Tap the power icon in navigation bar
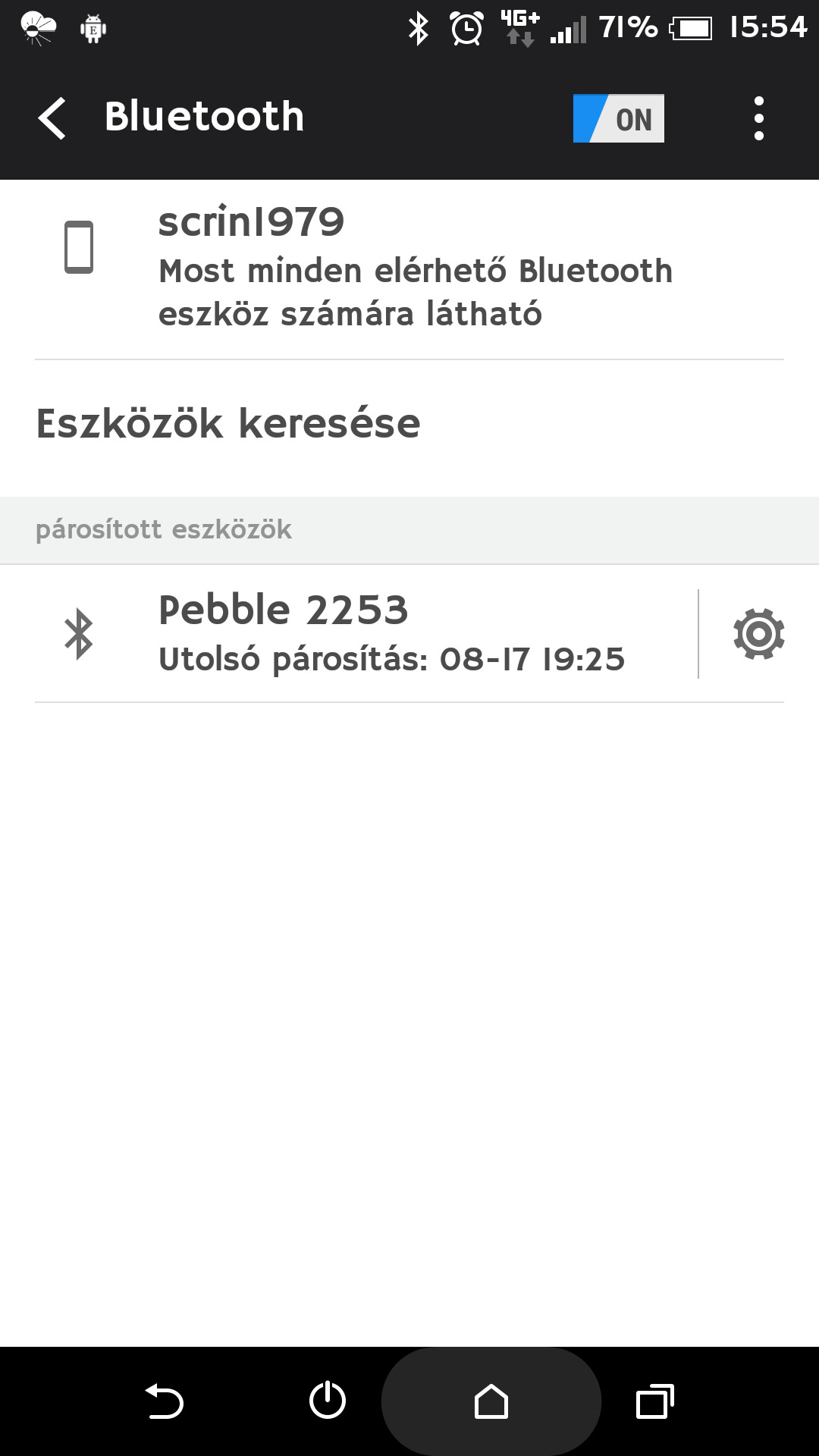Image resolution: width=819 pixels, height=1456 pixels. 328,1400
